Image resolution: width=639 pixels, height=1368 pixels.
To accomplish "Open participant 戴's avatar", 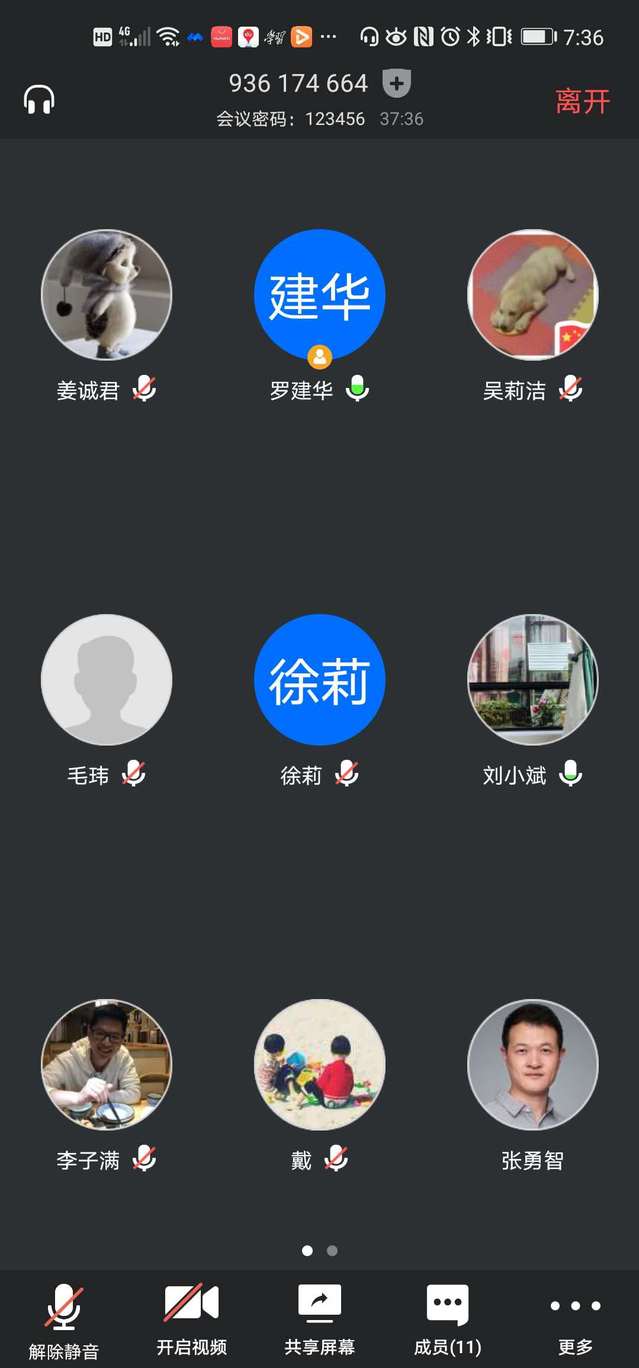I will pyautogui.click(x=319, y=1065).
